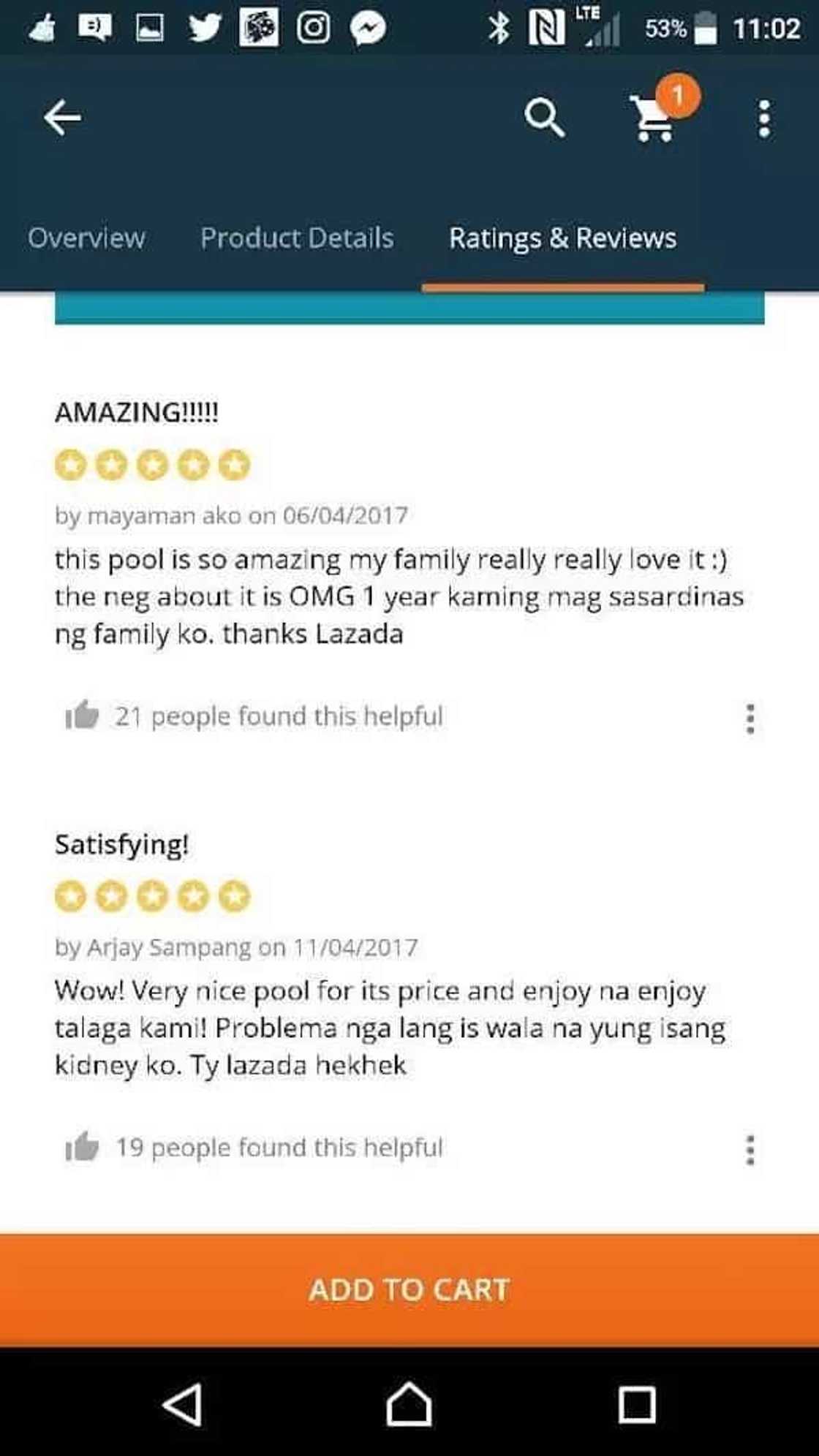The height and width of the screenshot is (1456, 819).
Task: Switch to the Product Details tab
Action: (x=297, y=238)
